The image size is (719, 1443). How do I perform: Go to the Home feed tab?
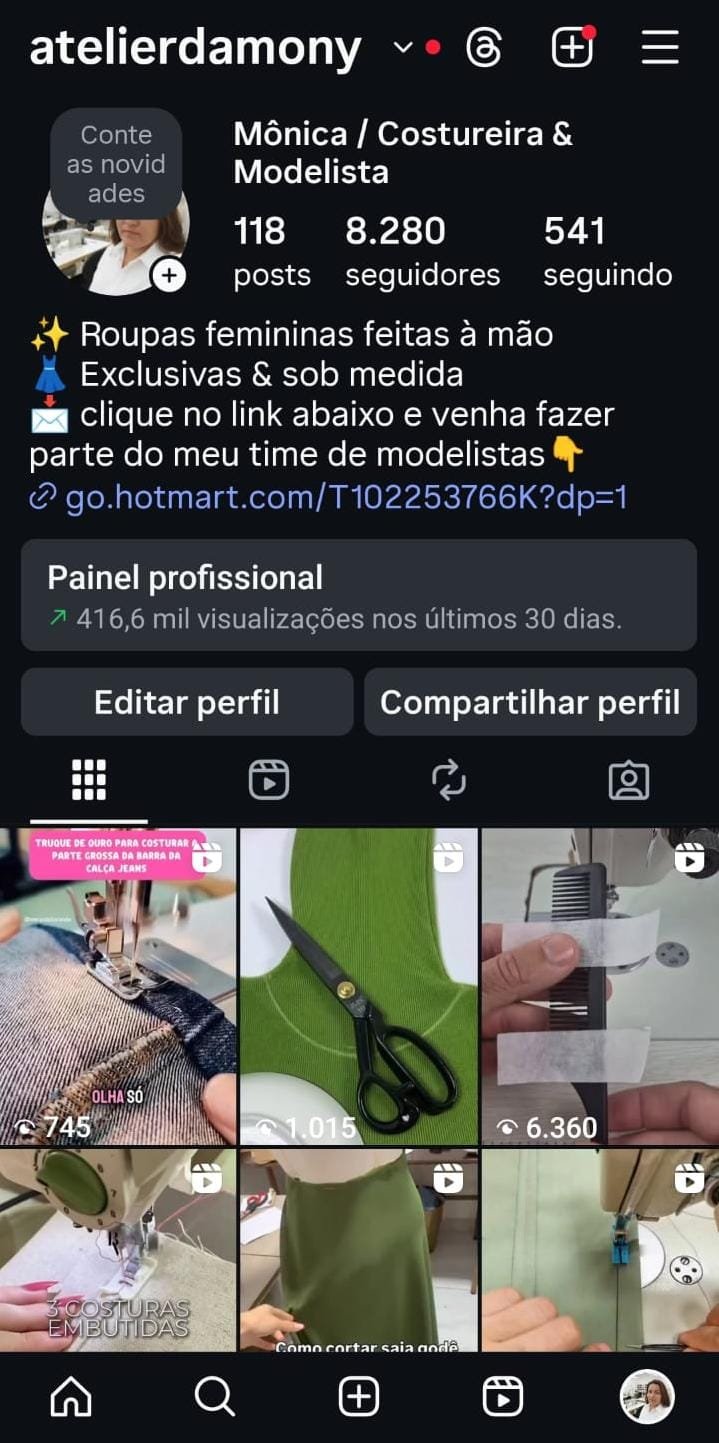pos(71,1397)
